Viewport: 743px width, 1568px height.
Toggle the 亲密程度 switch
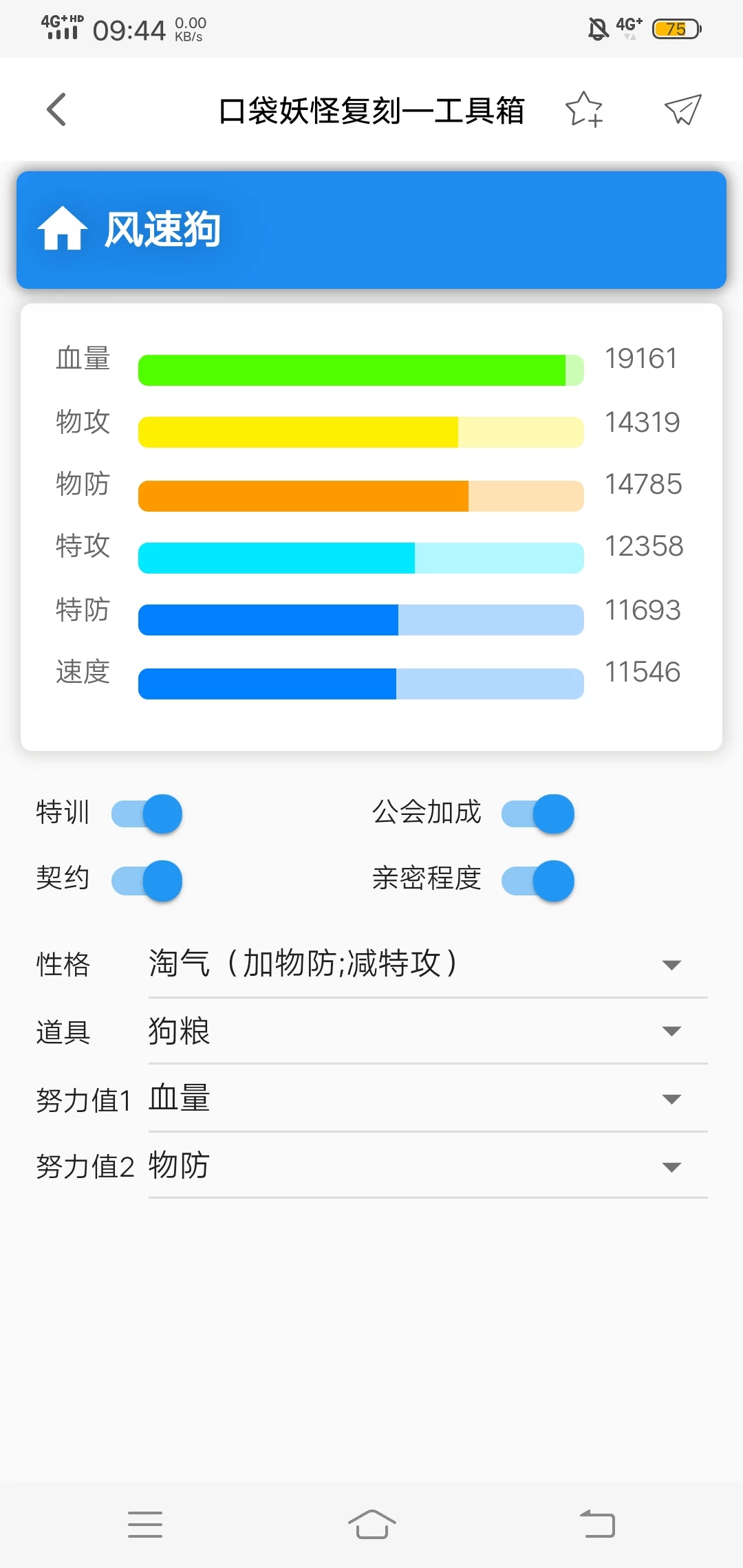(538, 880)
